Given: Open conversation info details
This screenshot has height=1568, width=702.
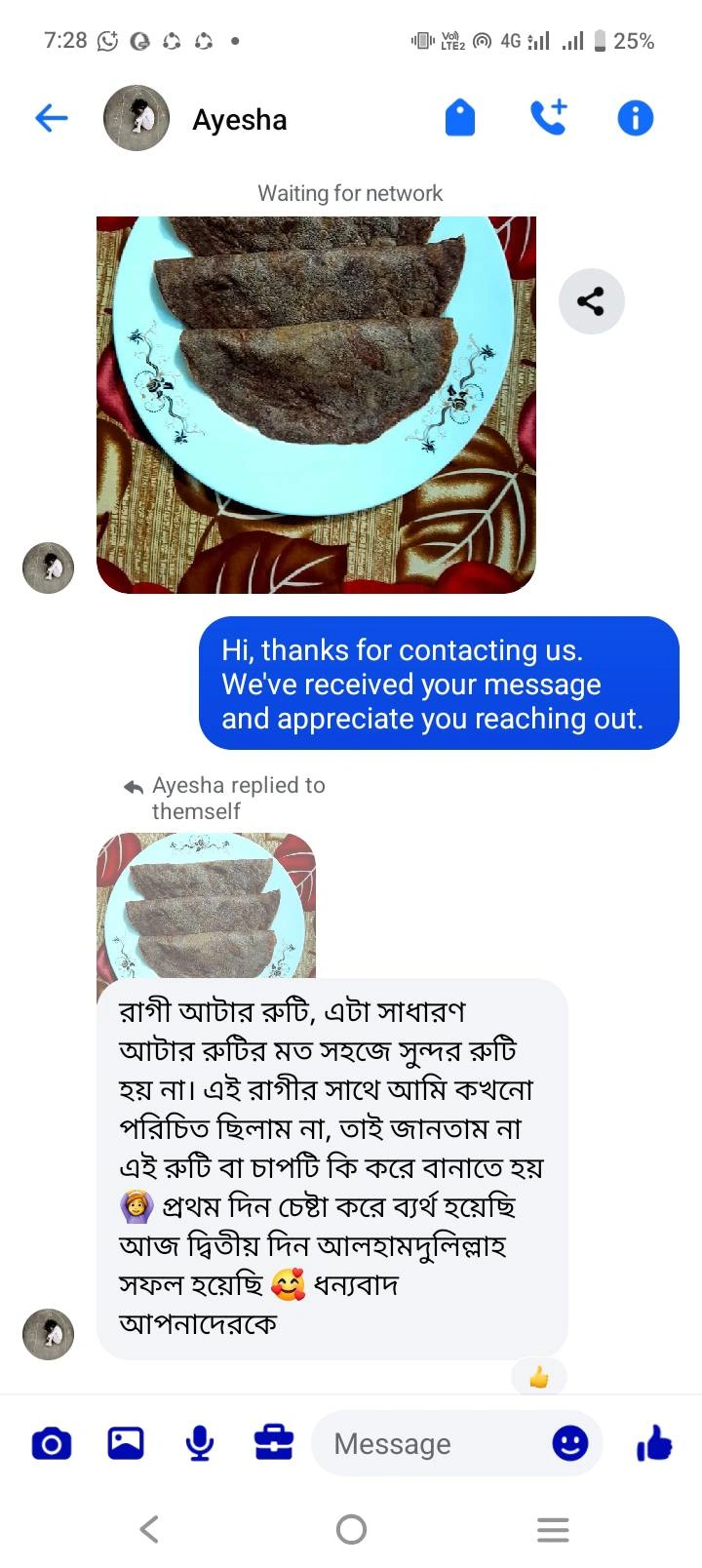Looking at the screenshot, I should tap(635, 119).
